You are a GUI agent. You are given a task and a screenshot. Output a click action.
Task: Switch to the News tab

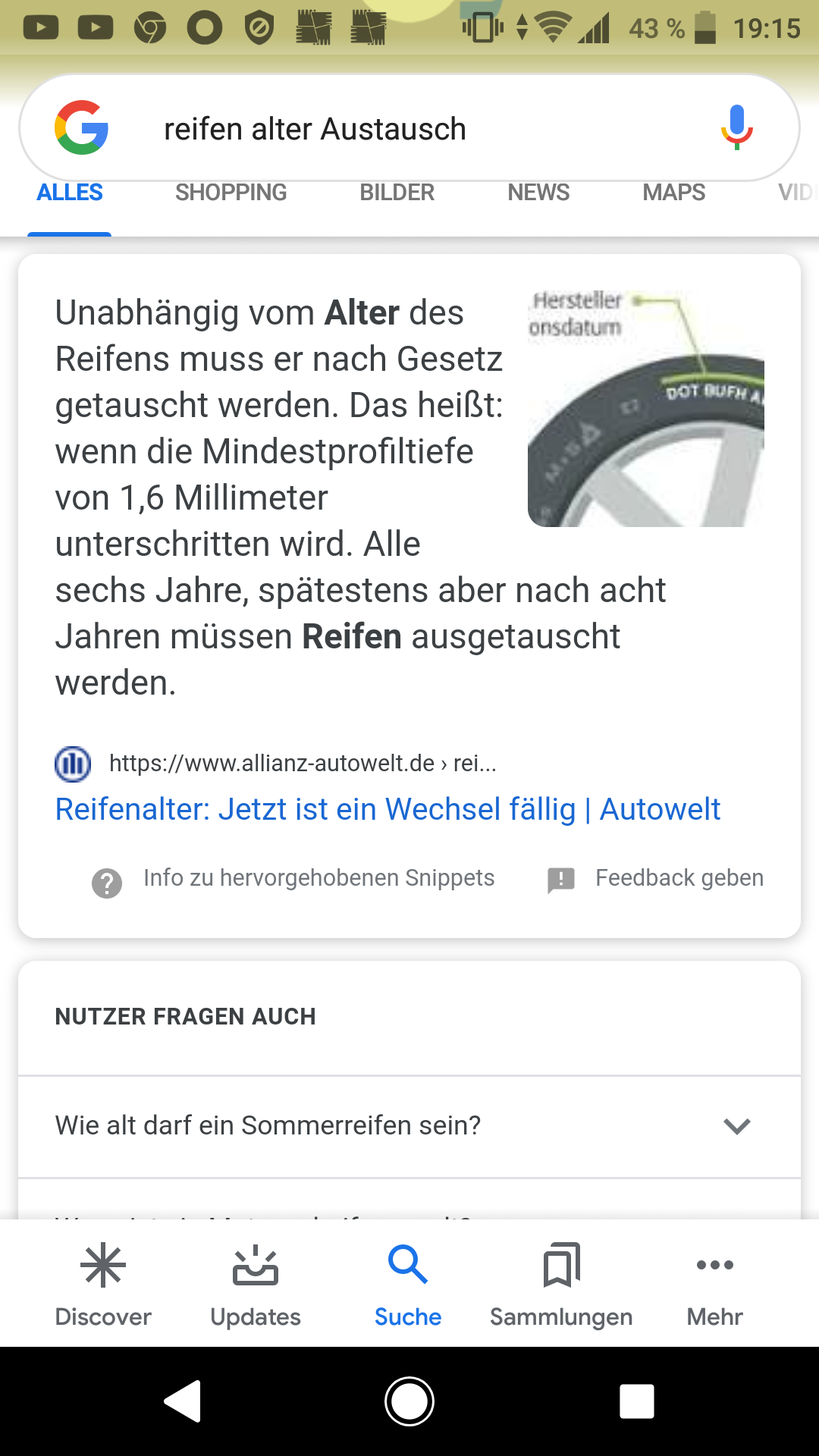(538, 193)
